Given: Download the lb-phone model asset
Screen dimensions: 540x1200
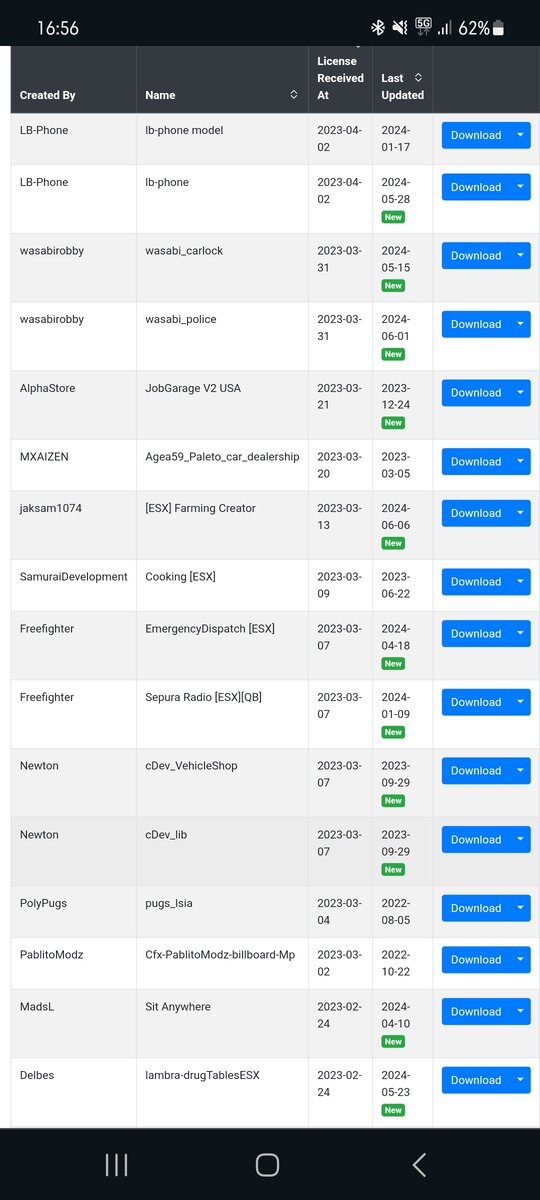Looking at the screenshot, I should (x=476, y=135).
